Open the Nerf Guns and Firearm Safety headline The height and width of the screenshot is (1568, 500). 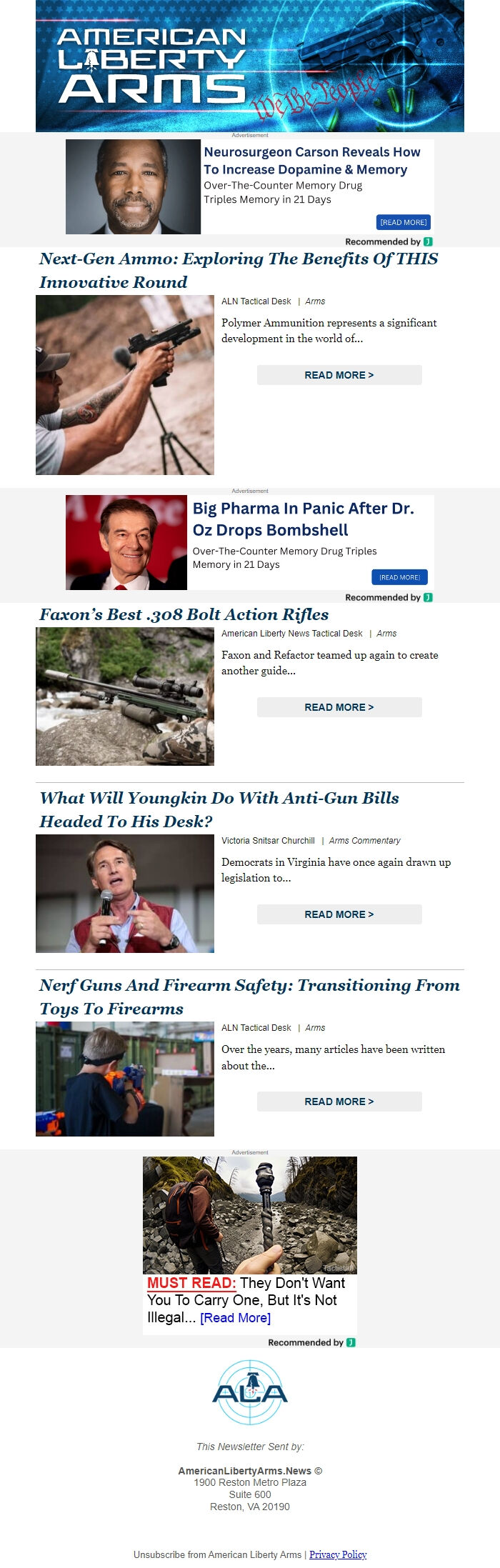249,997
